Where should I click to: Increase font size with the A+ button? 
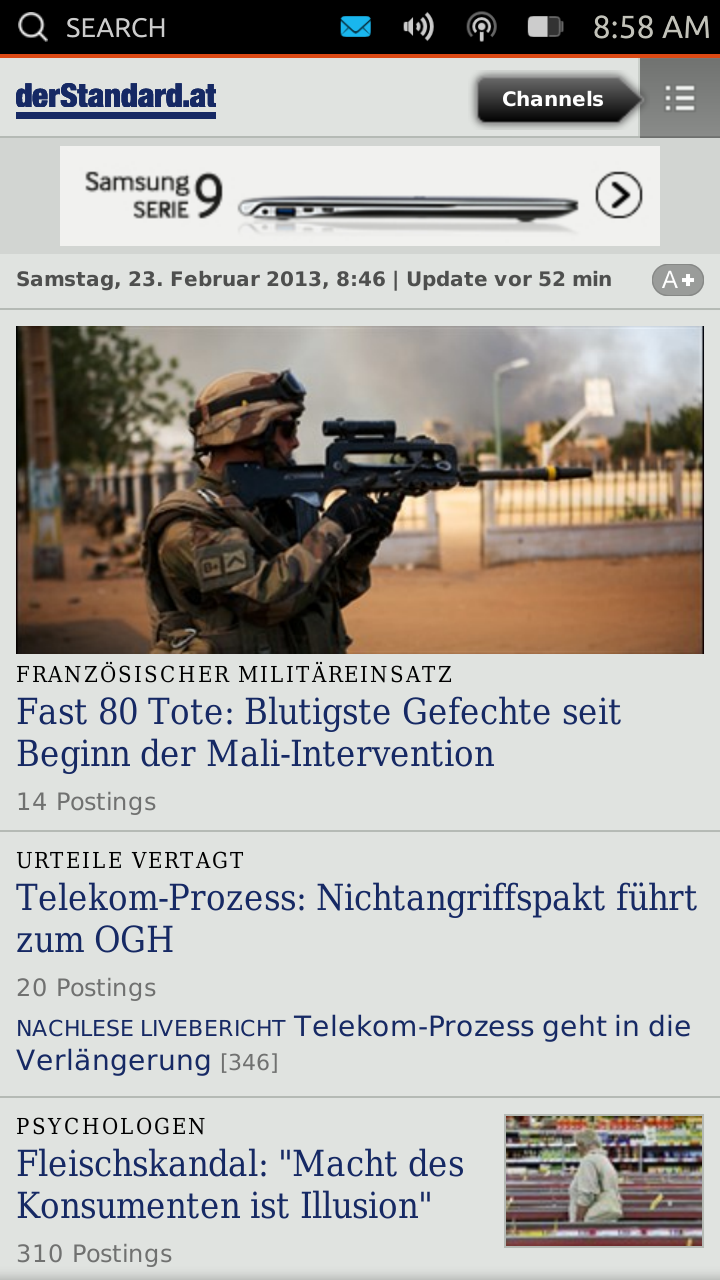click(677, 280)
